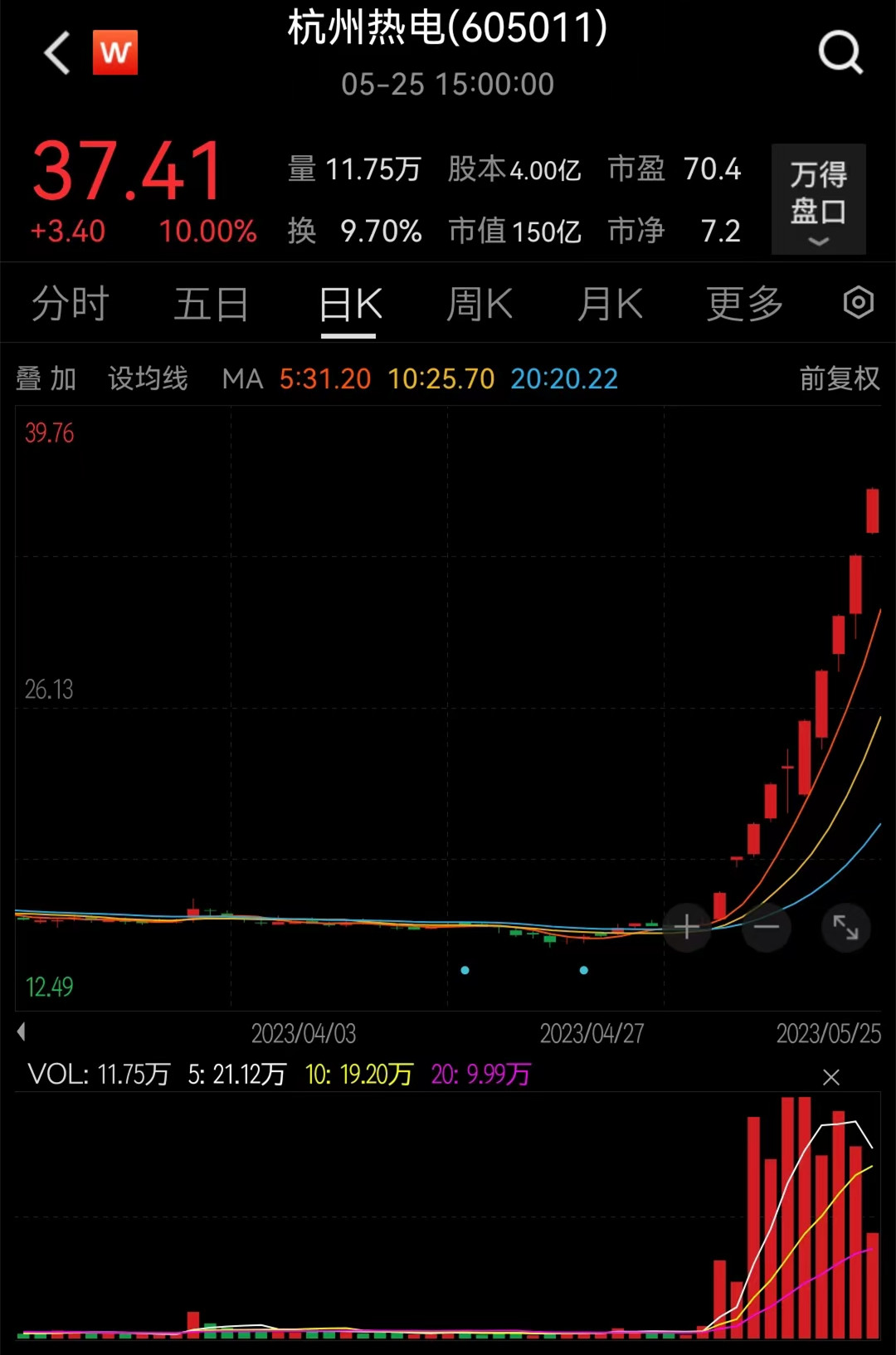The height and width of the screenshot is (1355, 896).
Task: Expand the 万得盘口 panel
Action: [x=818, y=199]
